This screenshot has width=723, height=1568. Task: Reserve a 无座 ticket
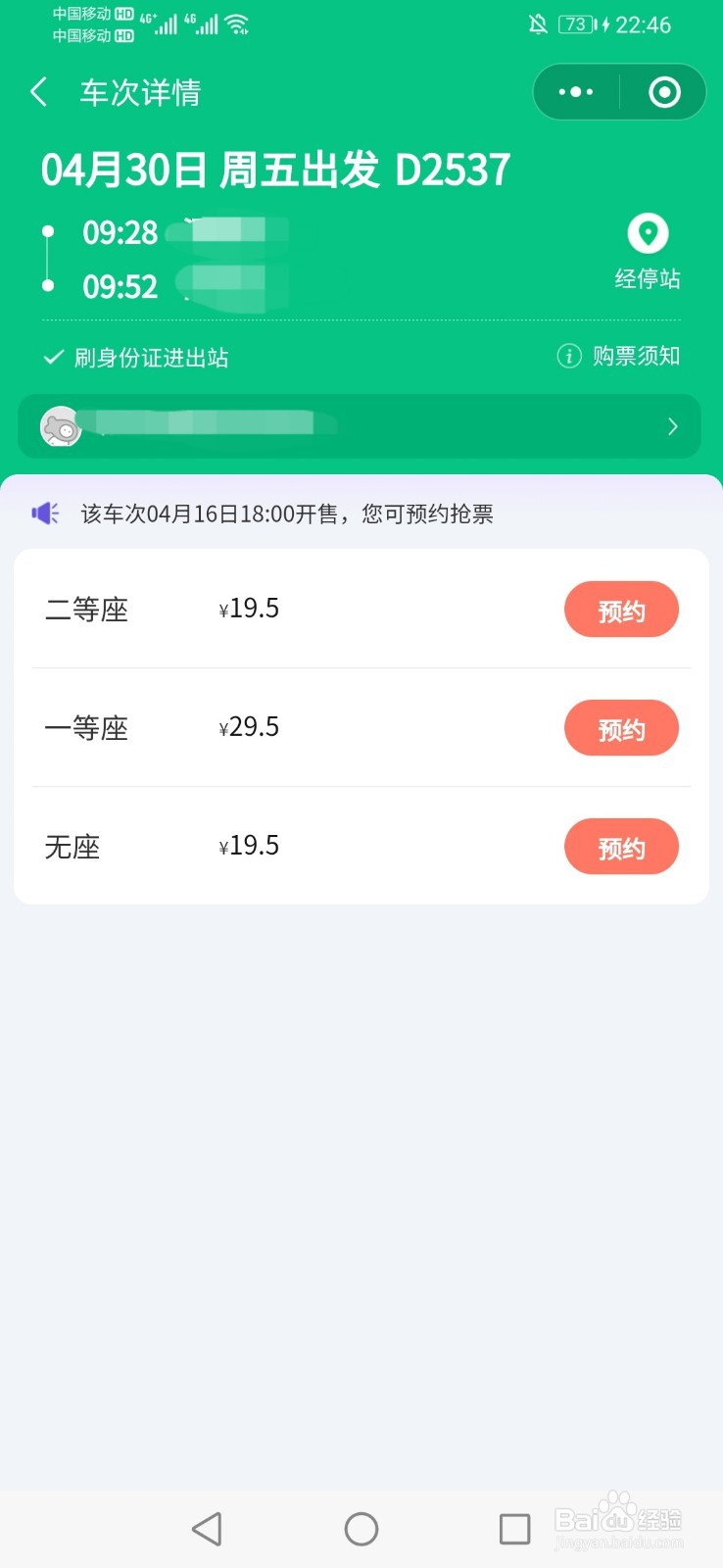tap(621, 847)
